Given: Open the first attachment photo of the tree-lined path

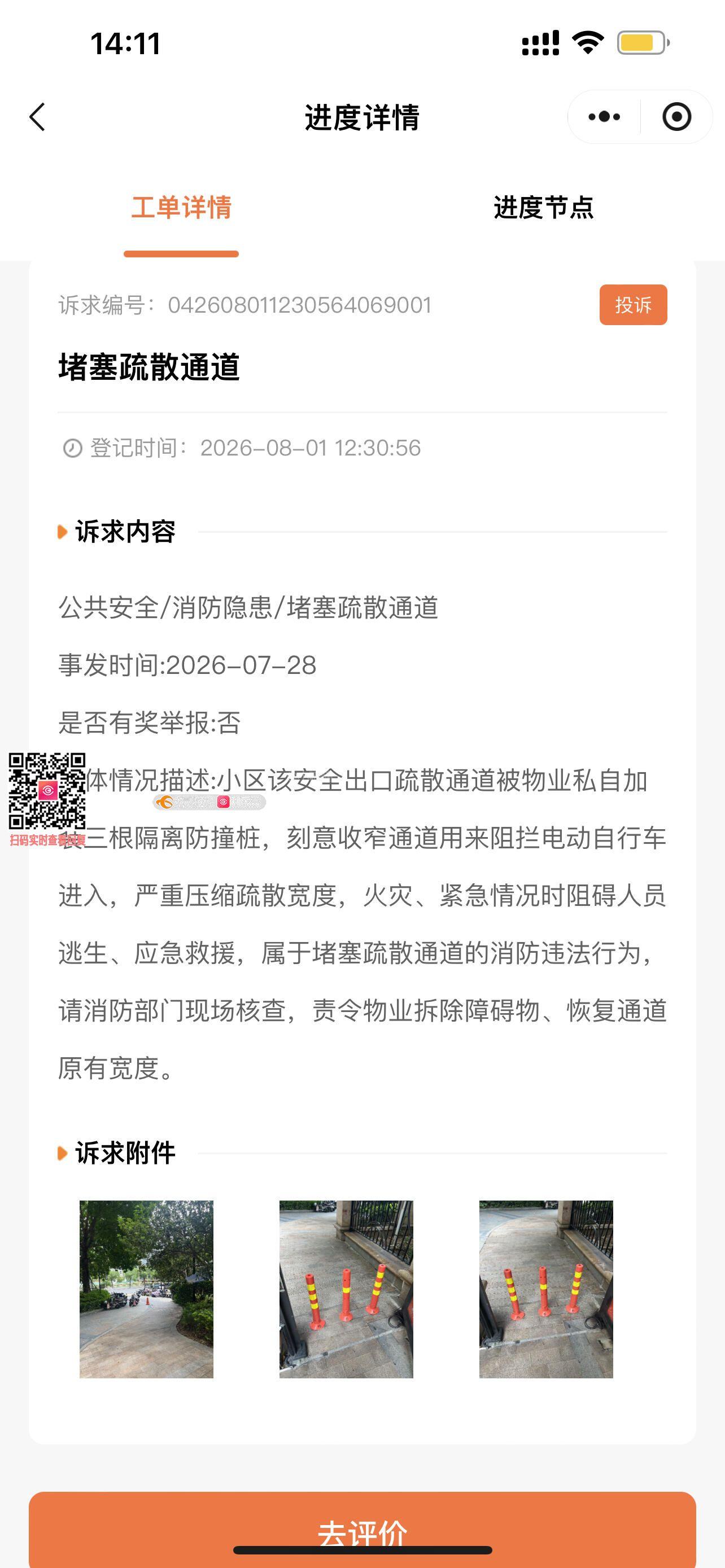Looking at the screenshot, I should [x=146, y=1289].
